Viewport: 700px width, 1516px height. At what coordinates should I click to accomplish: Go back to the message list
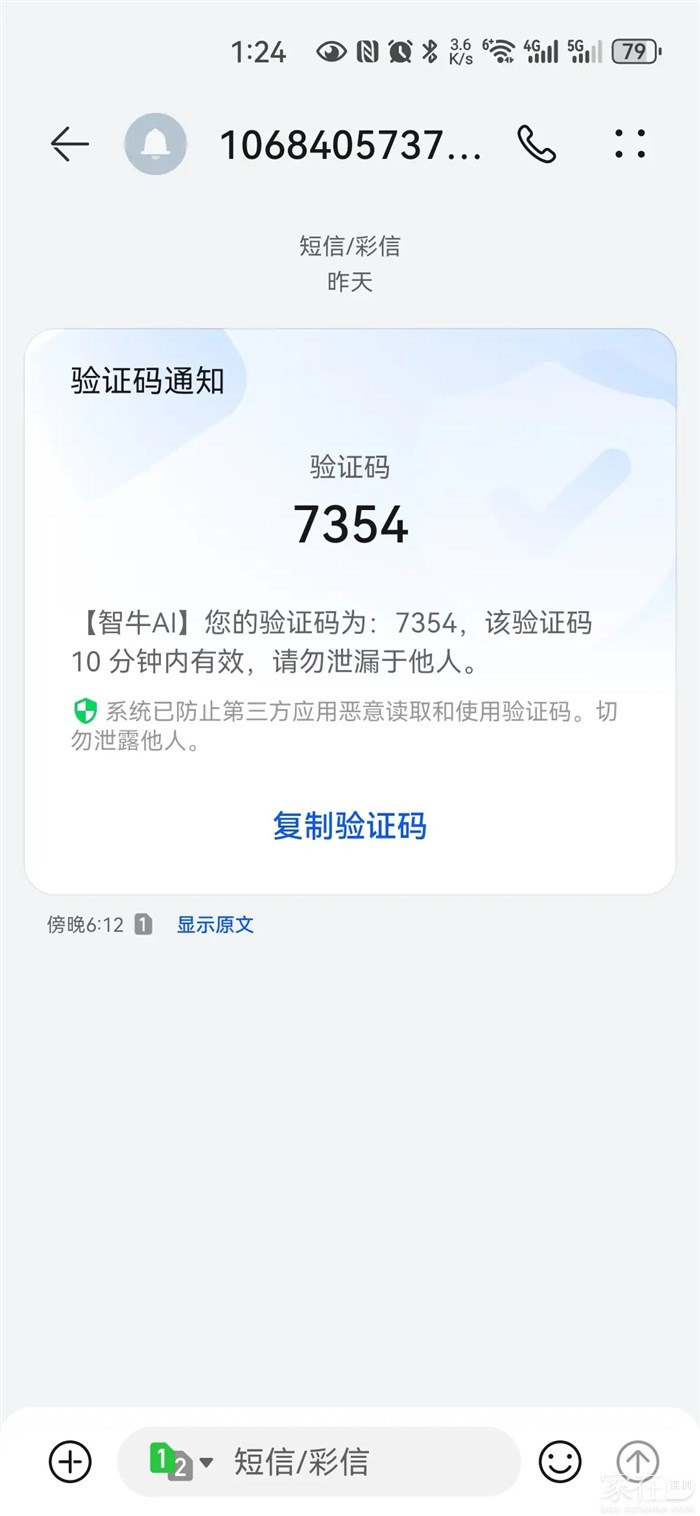69,145
